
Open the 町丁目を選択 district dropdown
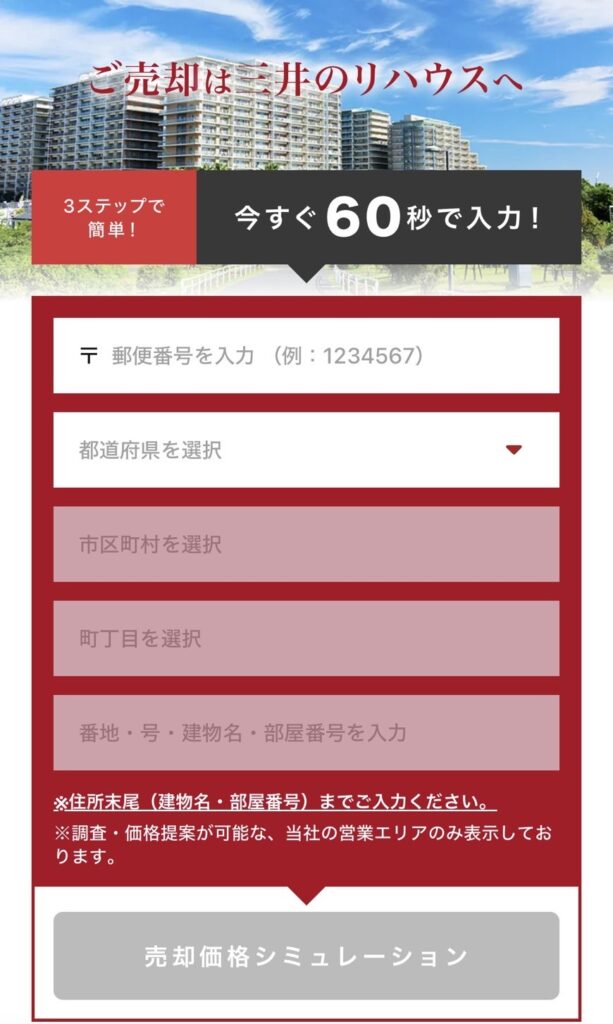pos(306,639)
